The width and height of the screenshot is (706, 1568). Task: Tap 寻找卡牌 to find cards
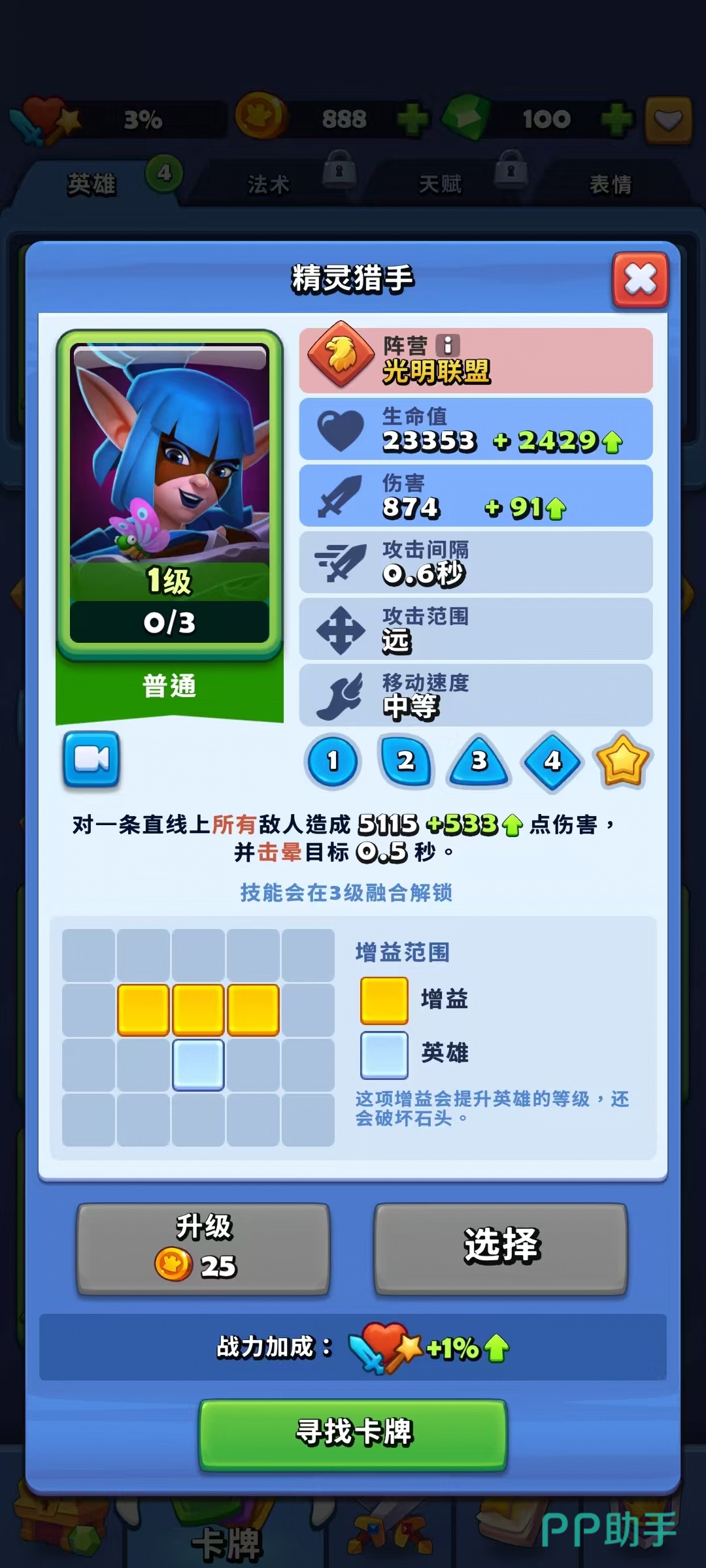(353, 1434)
